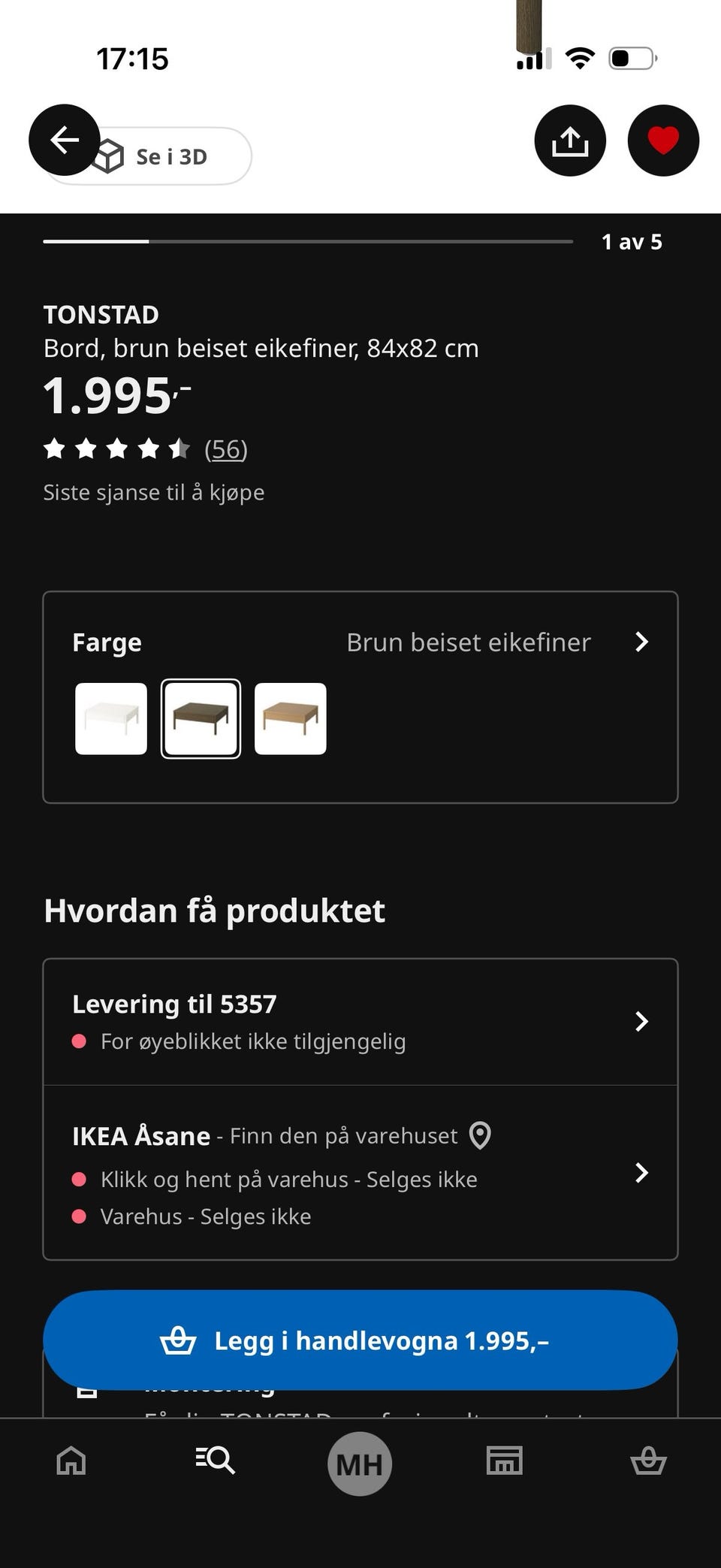Open the store tab
Image resolution: width=721 pixels, height=1568 pixels.
coord(504,1461)
